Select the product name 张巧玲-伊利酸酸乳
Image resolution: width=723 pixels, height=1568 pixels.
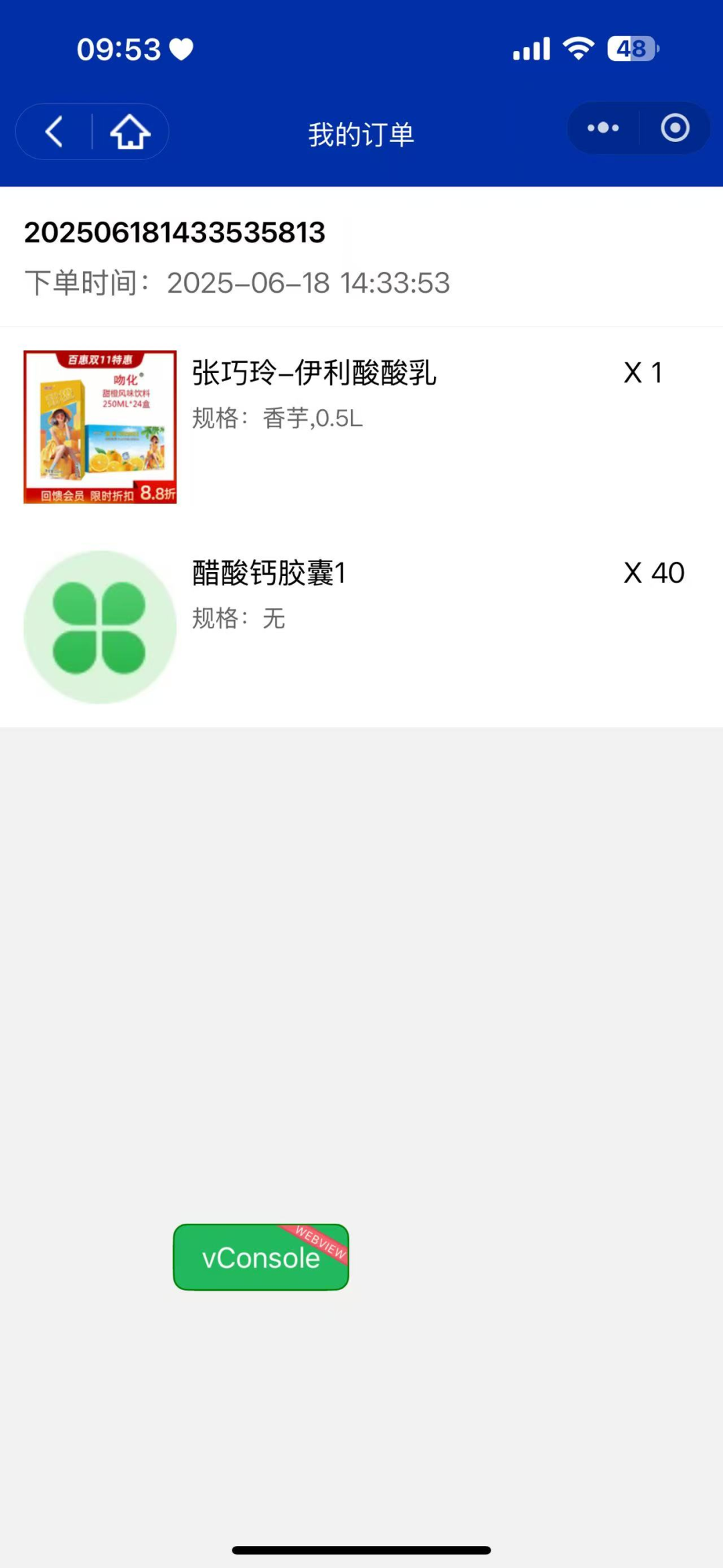tap(313, 374)
